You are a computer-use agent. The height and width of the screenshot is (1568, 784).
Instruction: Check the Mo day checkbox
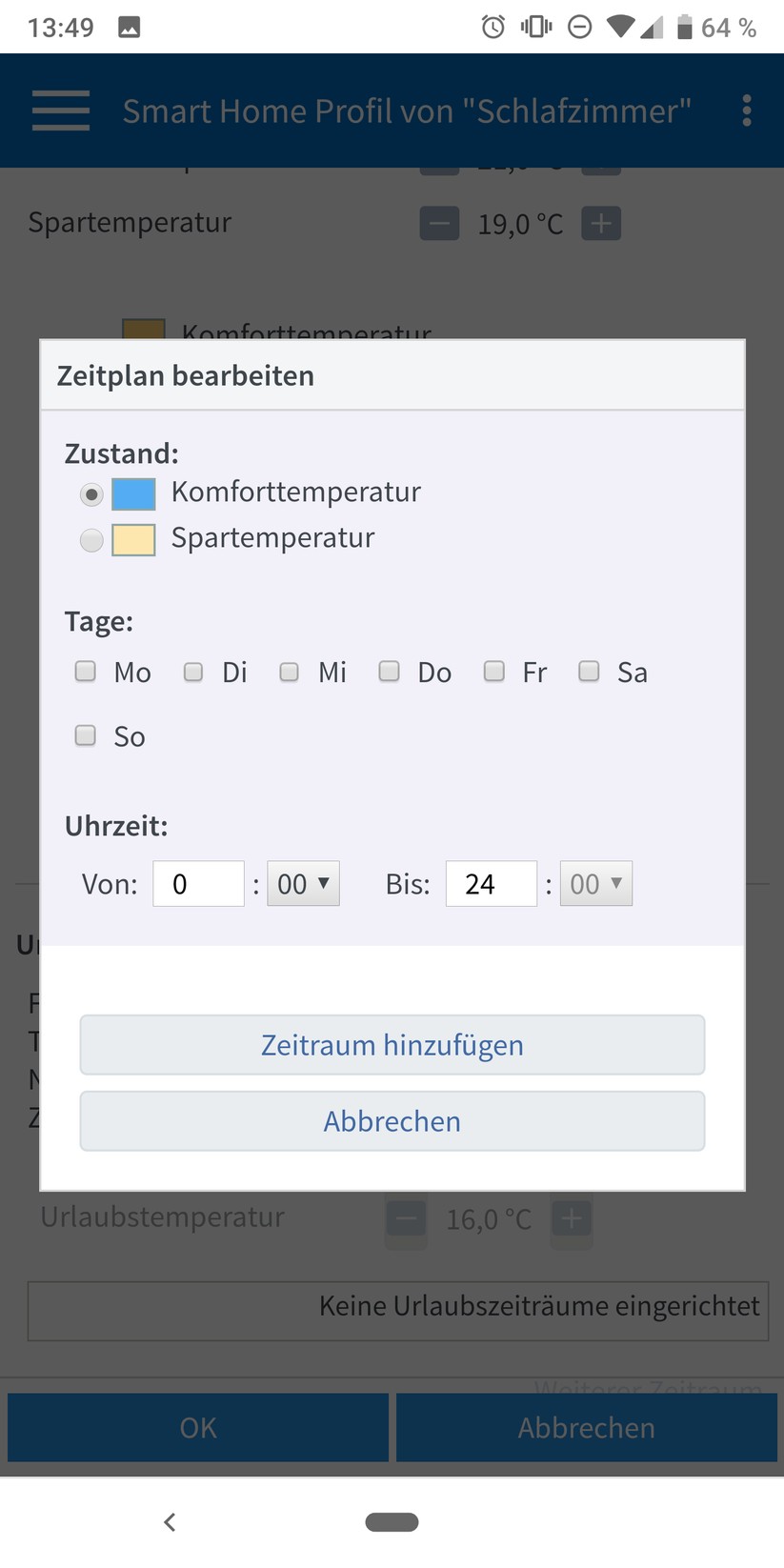pyautogui.click(x=86, y=672)
